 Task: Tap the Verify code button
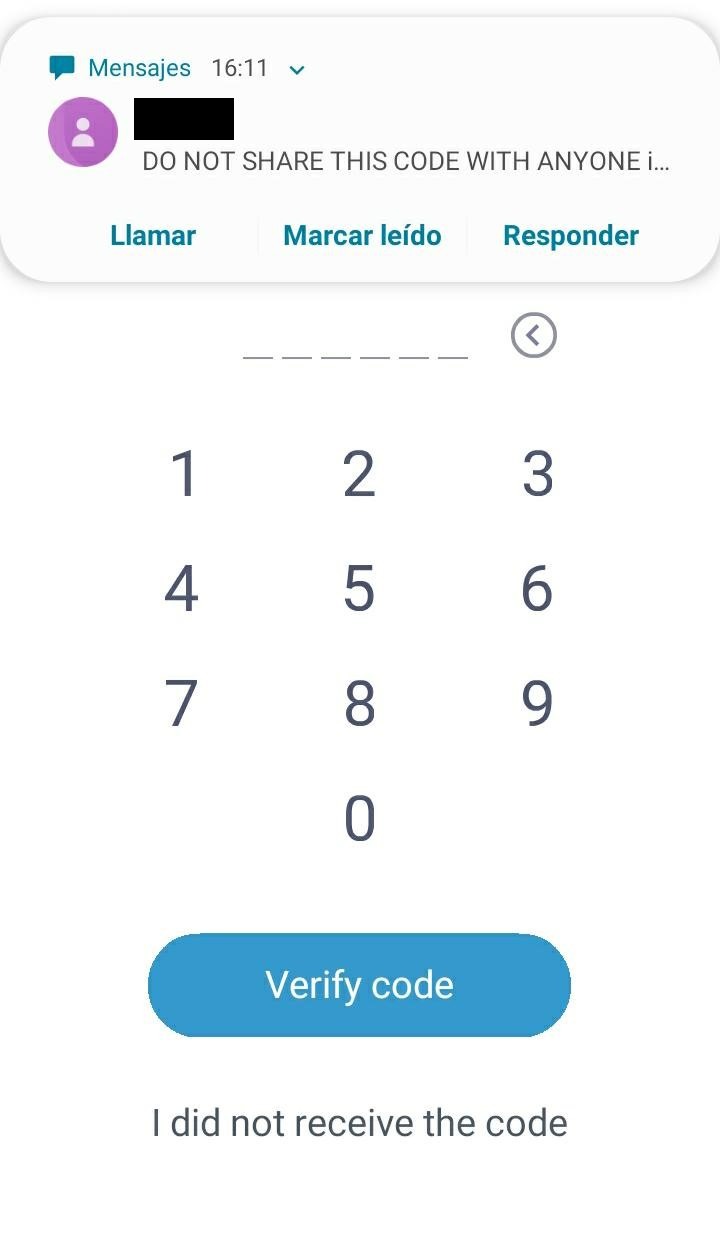click(359, 985)
